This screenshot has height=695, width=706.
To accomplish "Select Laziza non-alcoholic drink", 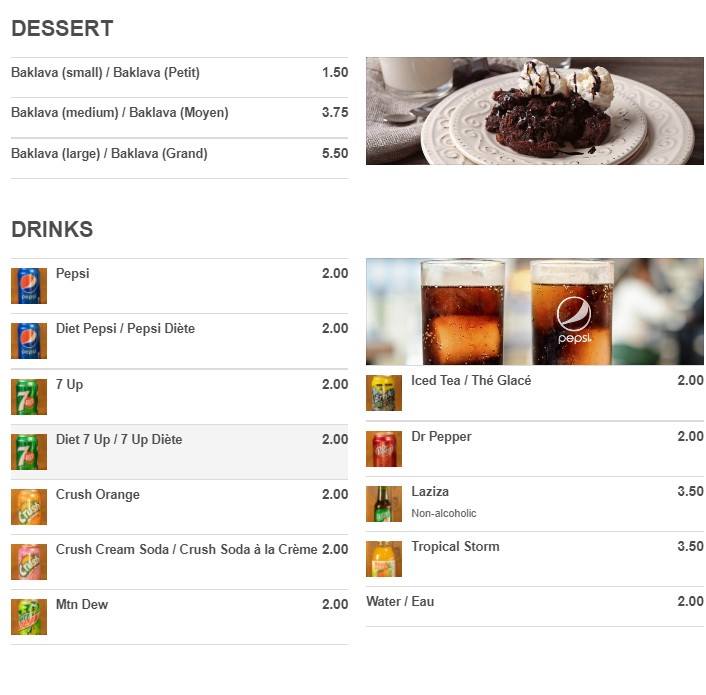I will [x=430, y=492].
